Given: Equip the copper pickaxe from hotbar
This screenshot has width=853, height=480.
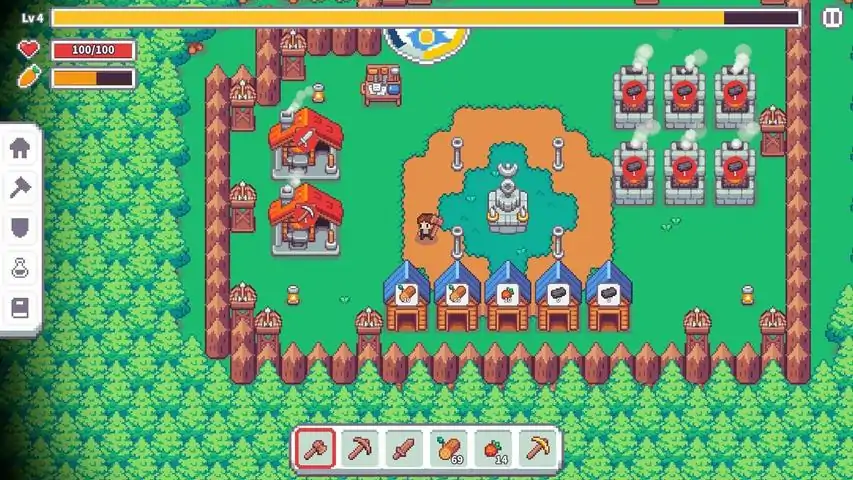Looking at the screenshot, I should coord(361,448).
